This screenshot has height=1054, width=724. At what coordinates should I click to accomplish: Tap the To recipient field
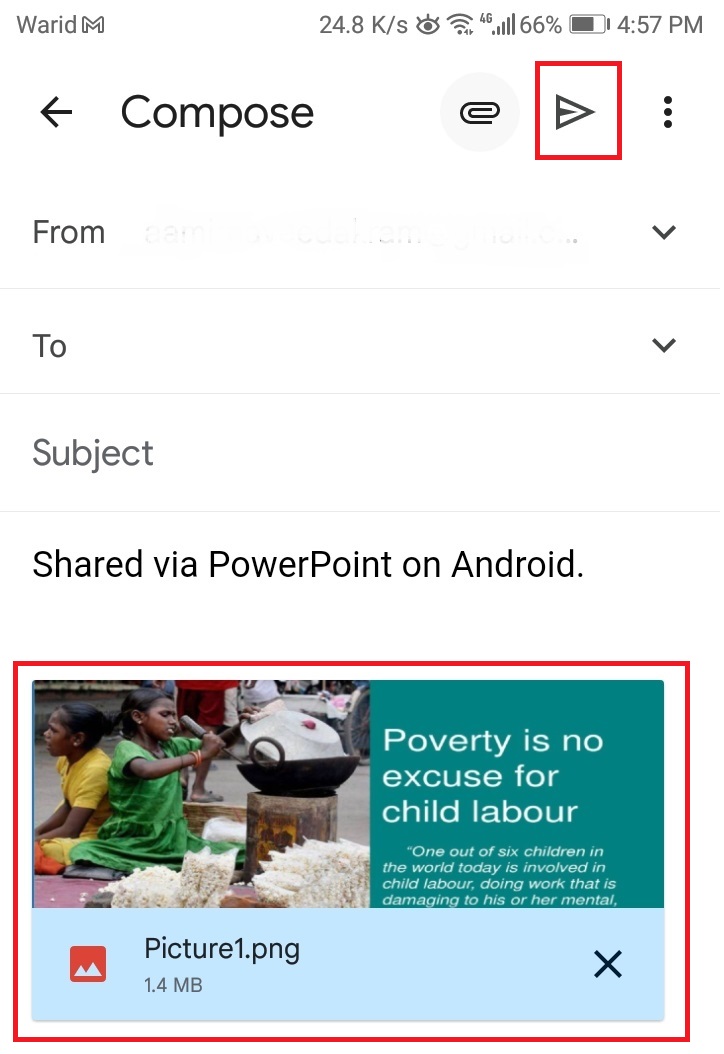340,346
